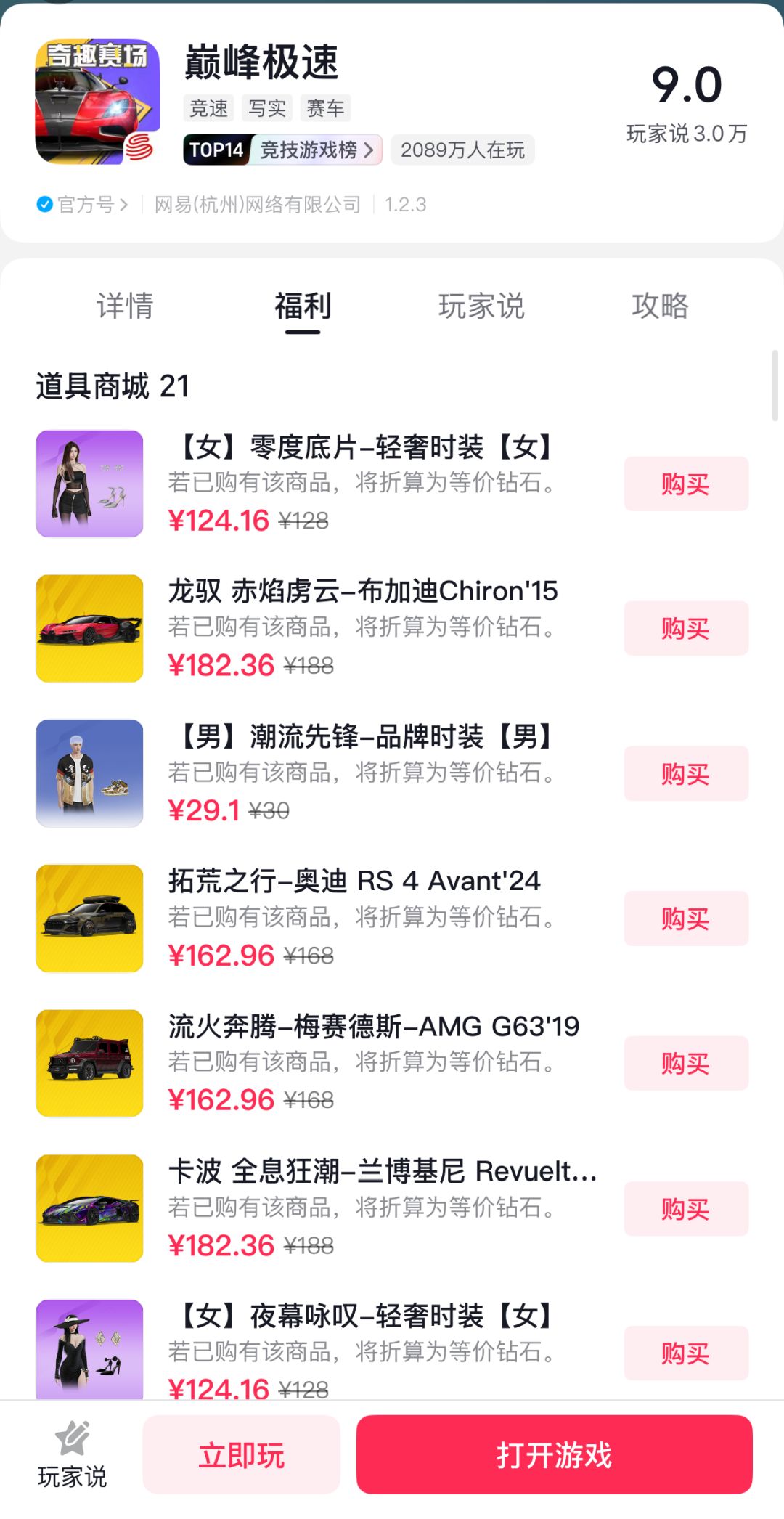
Task: Purchase the 潮流先锋-品牌时装 item
Action: point(685,773)
